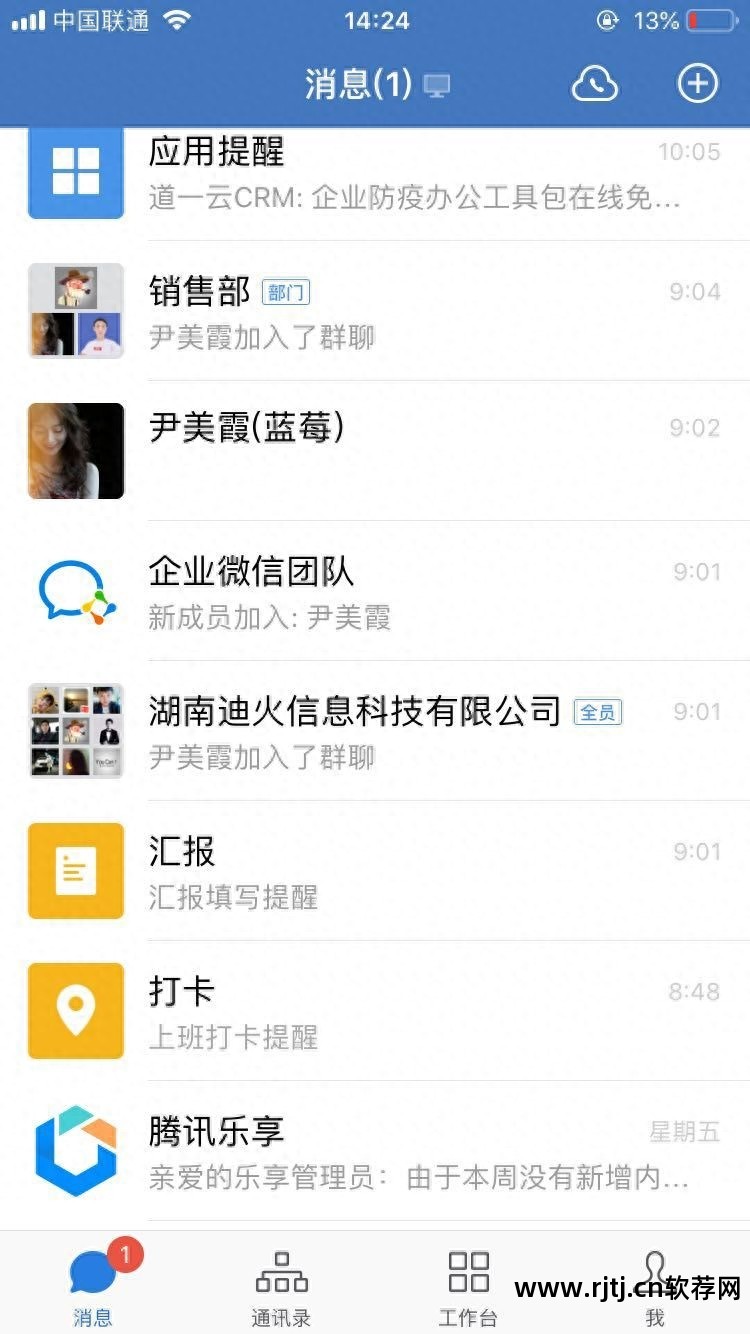Open the 打卡 check-in reminder
750x1334 pixels.
click(400, 1010)
